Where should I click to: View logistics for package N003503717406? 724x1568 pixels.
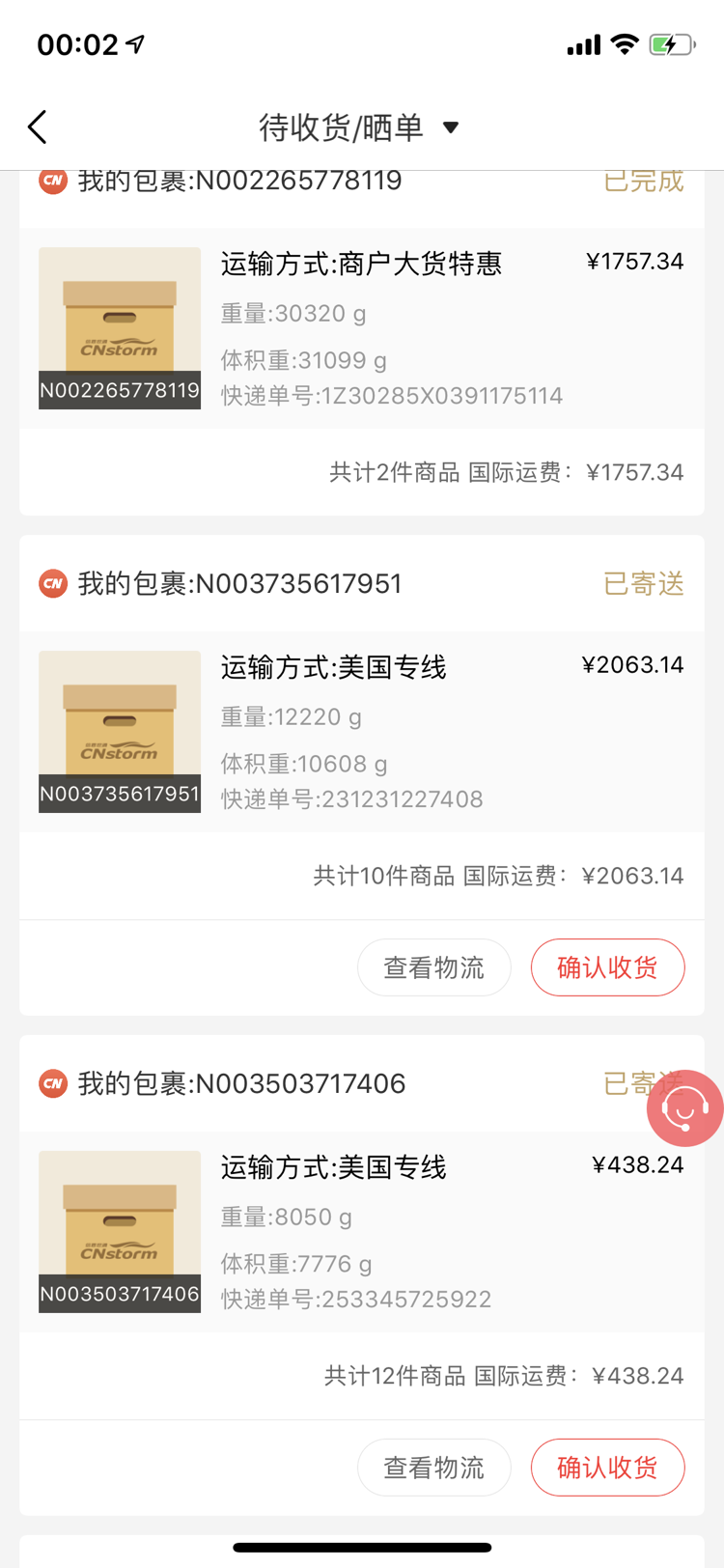433,1468
